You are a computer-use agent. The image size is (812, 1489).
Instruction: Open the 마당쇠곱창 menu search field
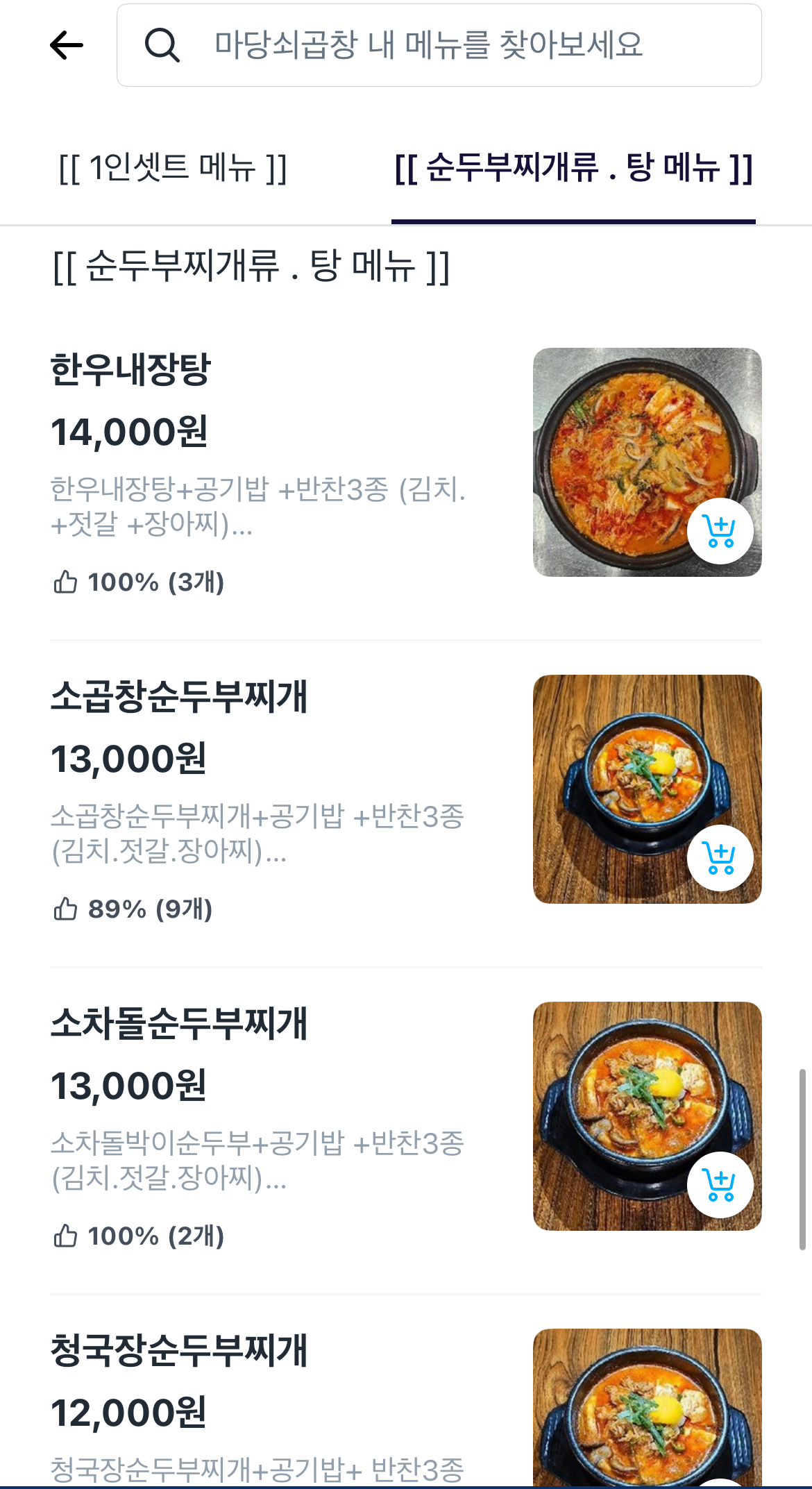[439, 45]
